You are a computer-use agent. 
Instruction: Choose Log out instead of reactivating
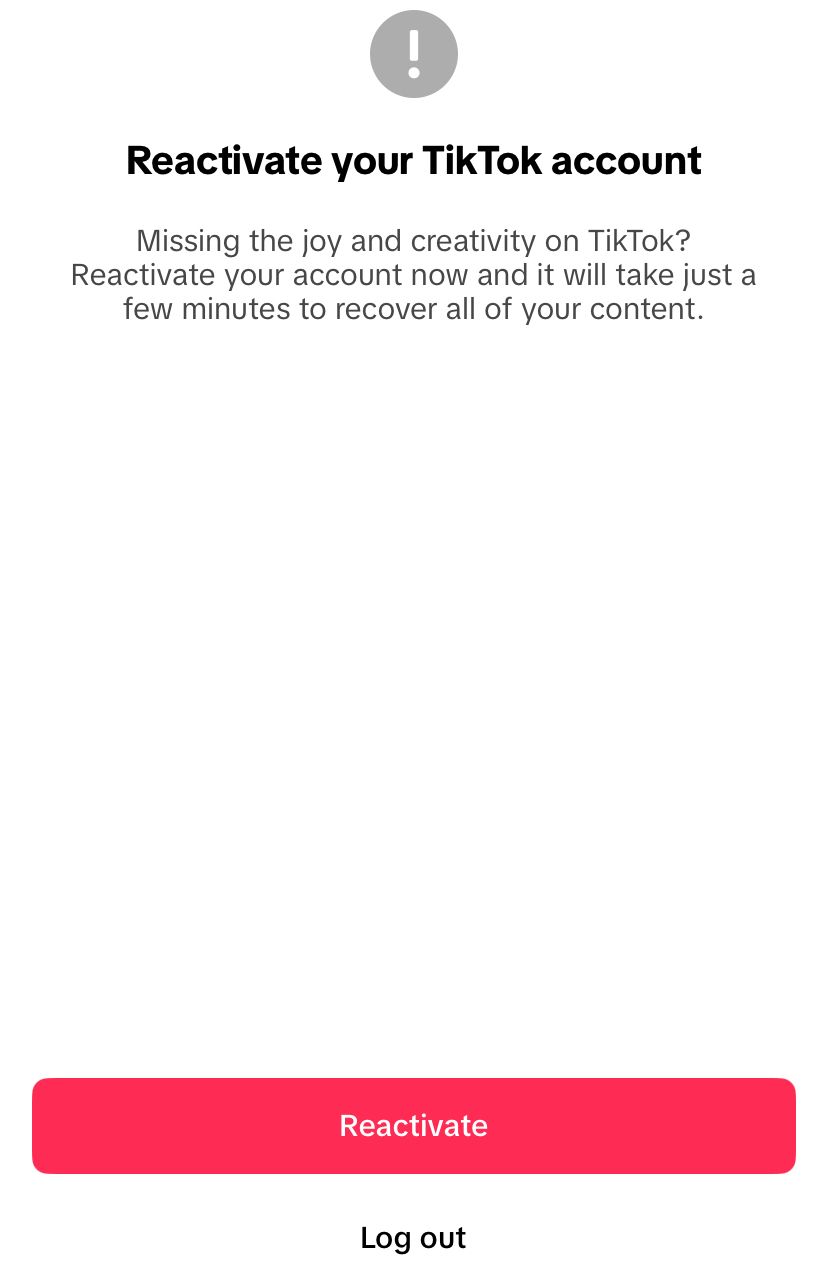coord(414,1237)
